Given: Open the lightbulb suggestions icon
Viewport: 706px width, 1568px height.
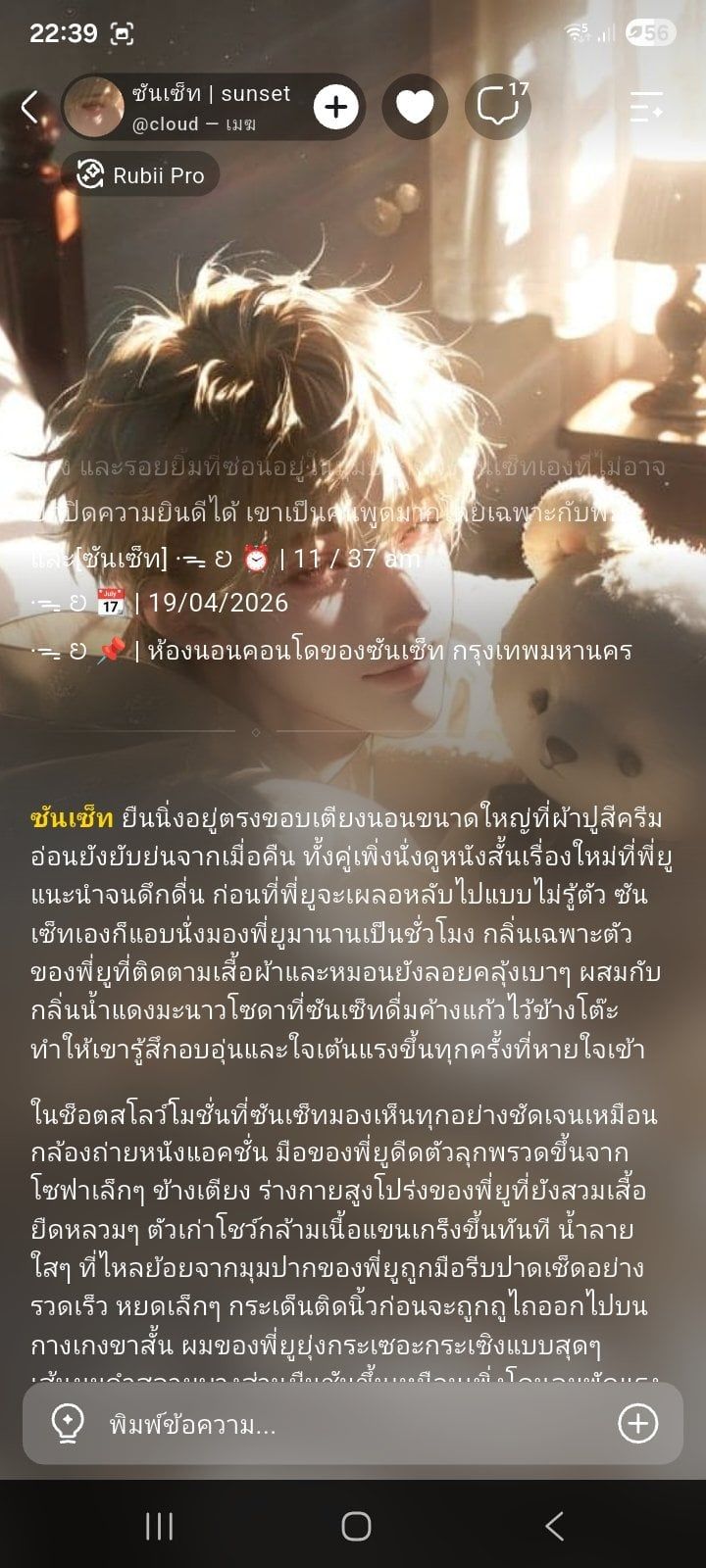Looking at the screenshot, I should pyautogui.click(x=67, y=1424).
